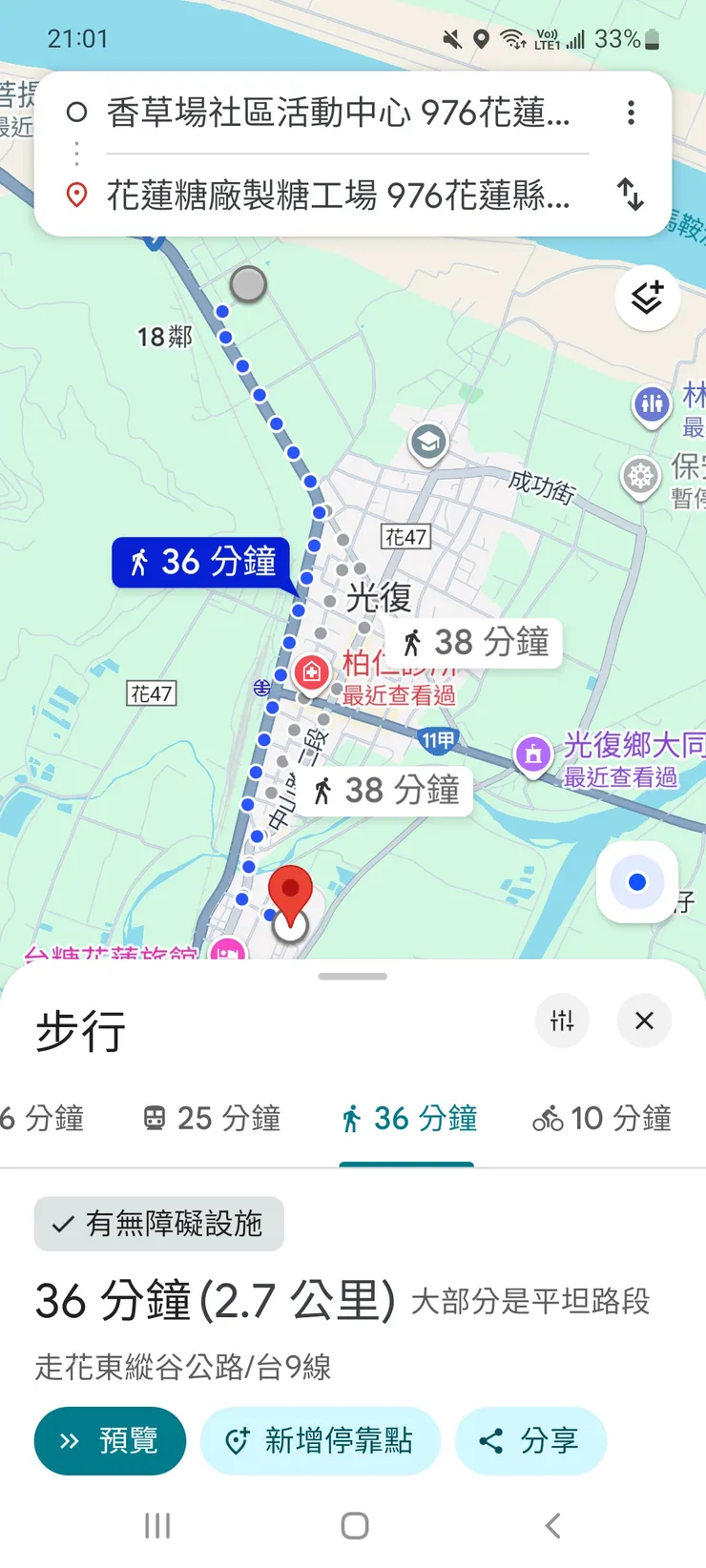706x1568 pixels.
Task: Expand the bottom sheet via drag handle
Action: point(353,974)
